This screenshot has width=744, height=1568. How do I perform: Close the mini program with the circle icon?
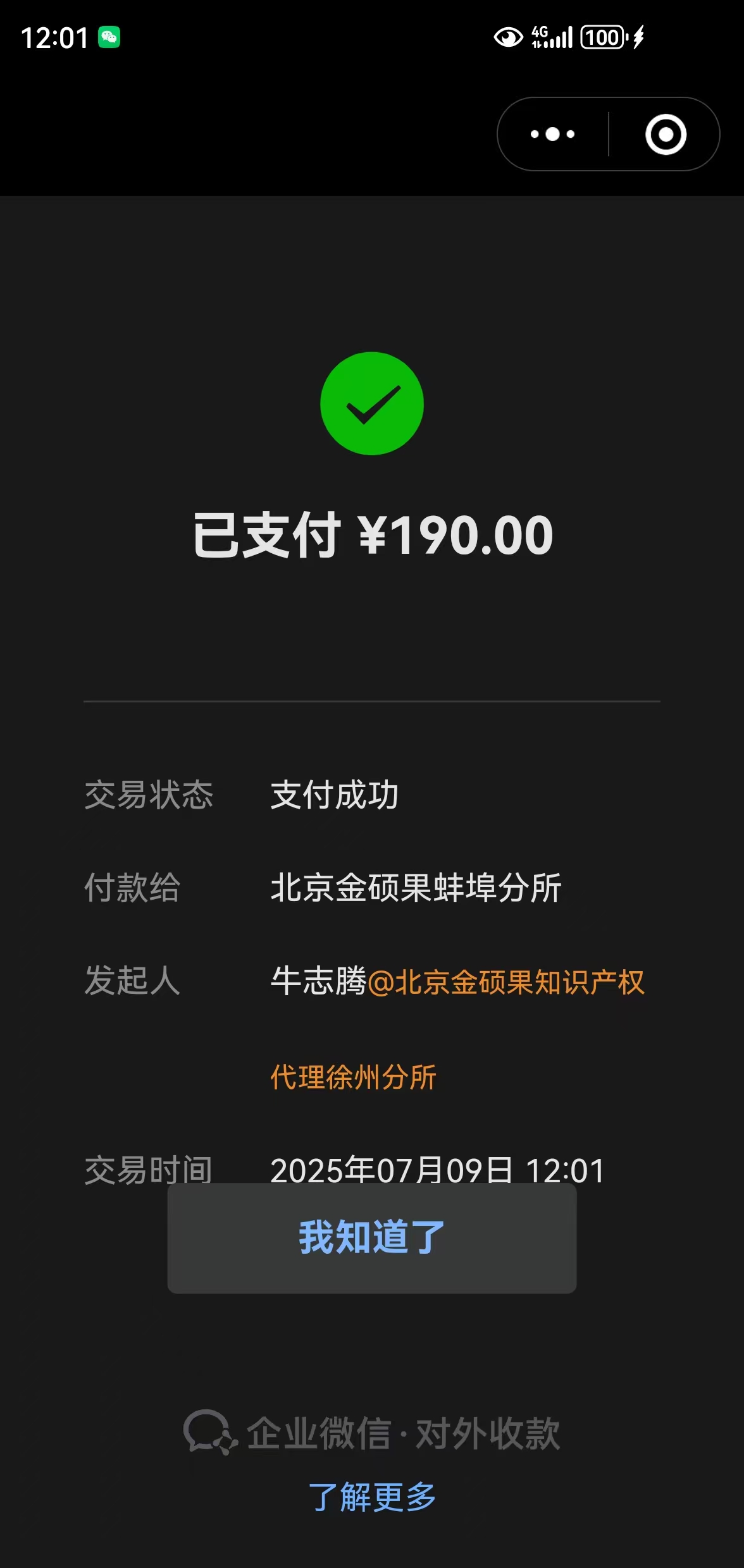click(666, 134)
